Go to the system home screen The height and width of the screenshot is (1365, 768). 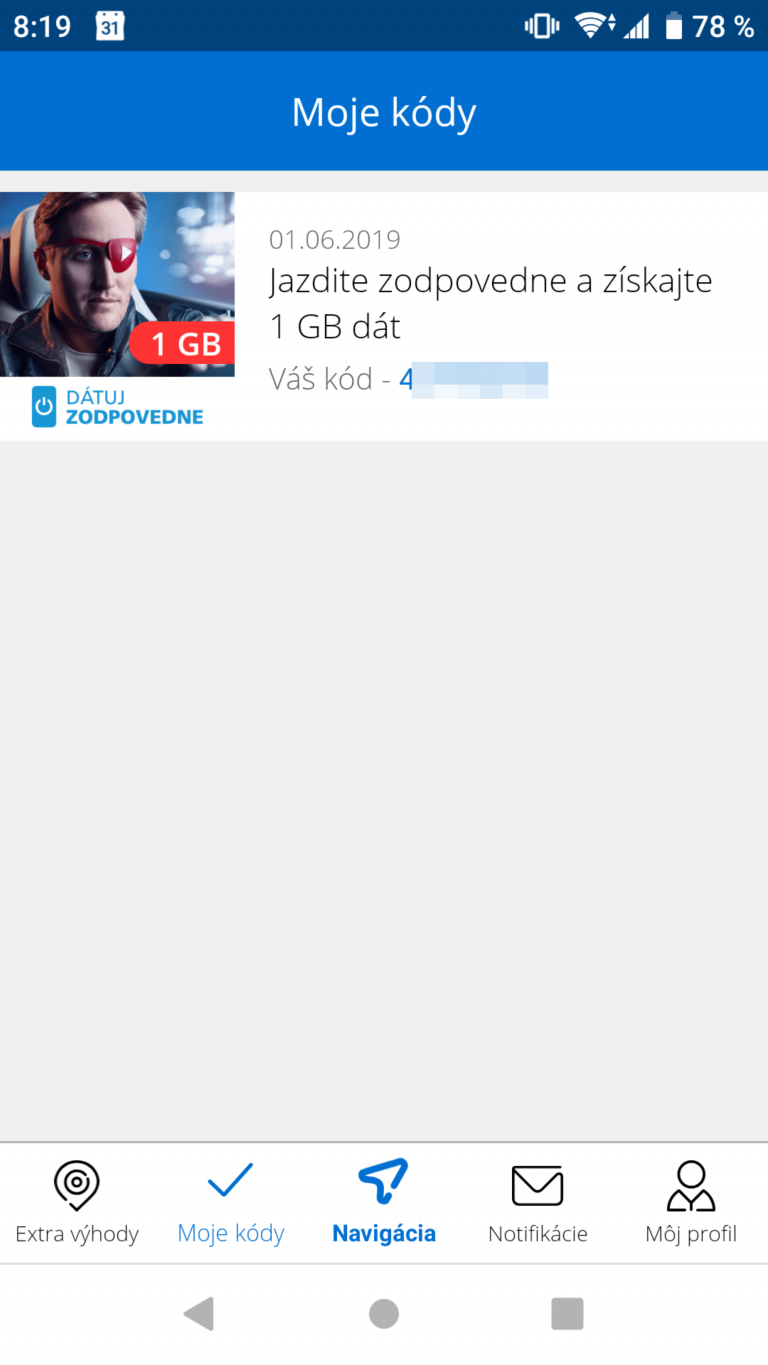[x=384, y=1314]
